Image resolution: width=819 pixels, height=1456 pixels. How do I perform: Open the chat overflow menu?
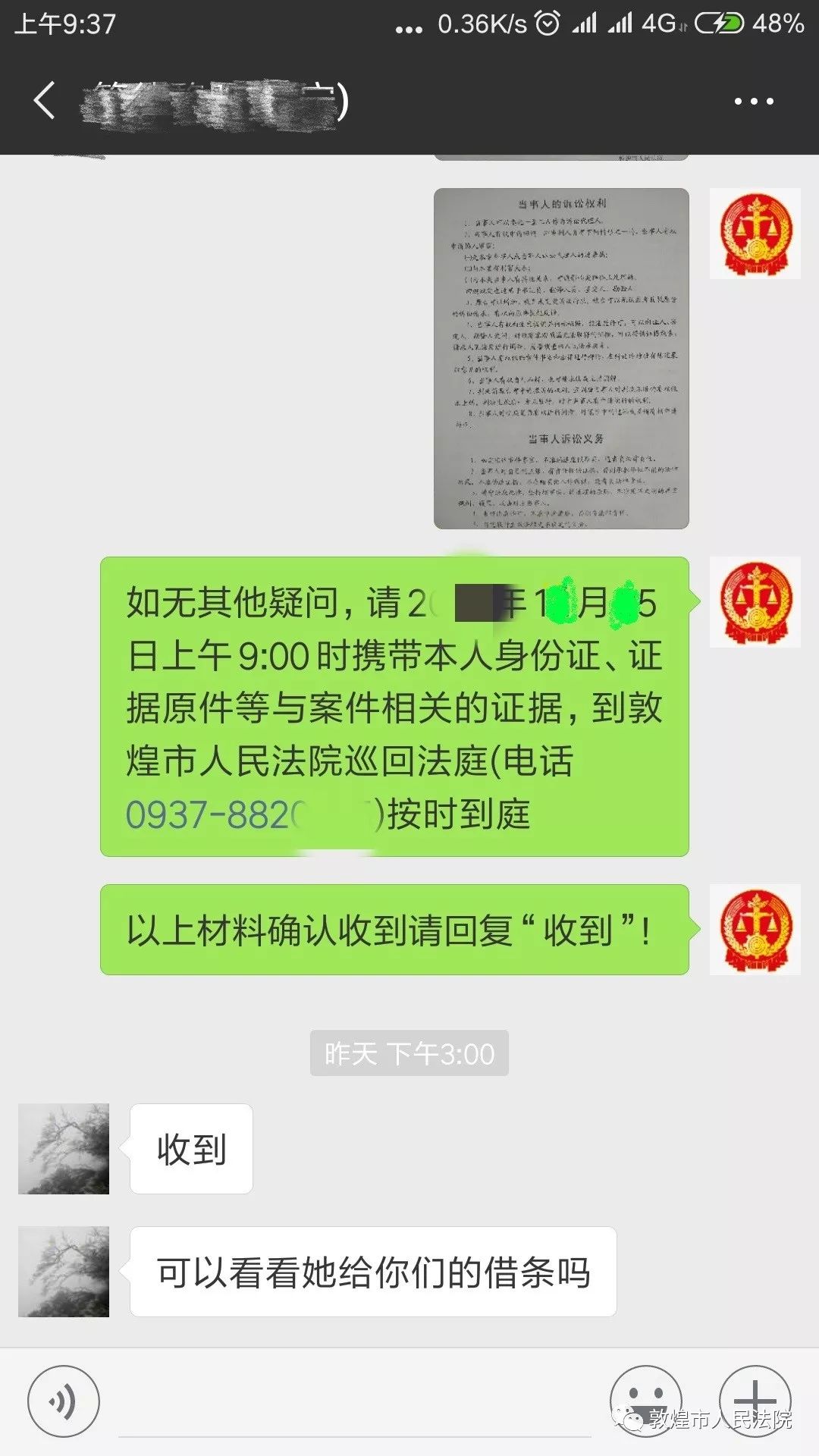[x=754, y=101]
